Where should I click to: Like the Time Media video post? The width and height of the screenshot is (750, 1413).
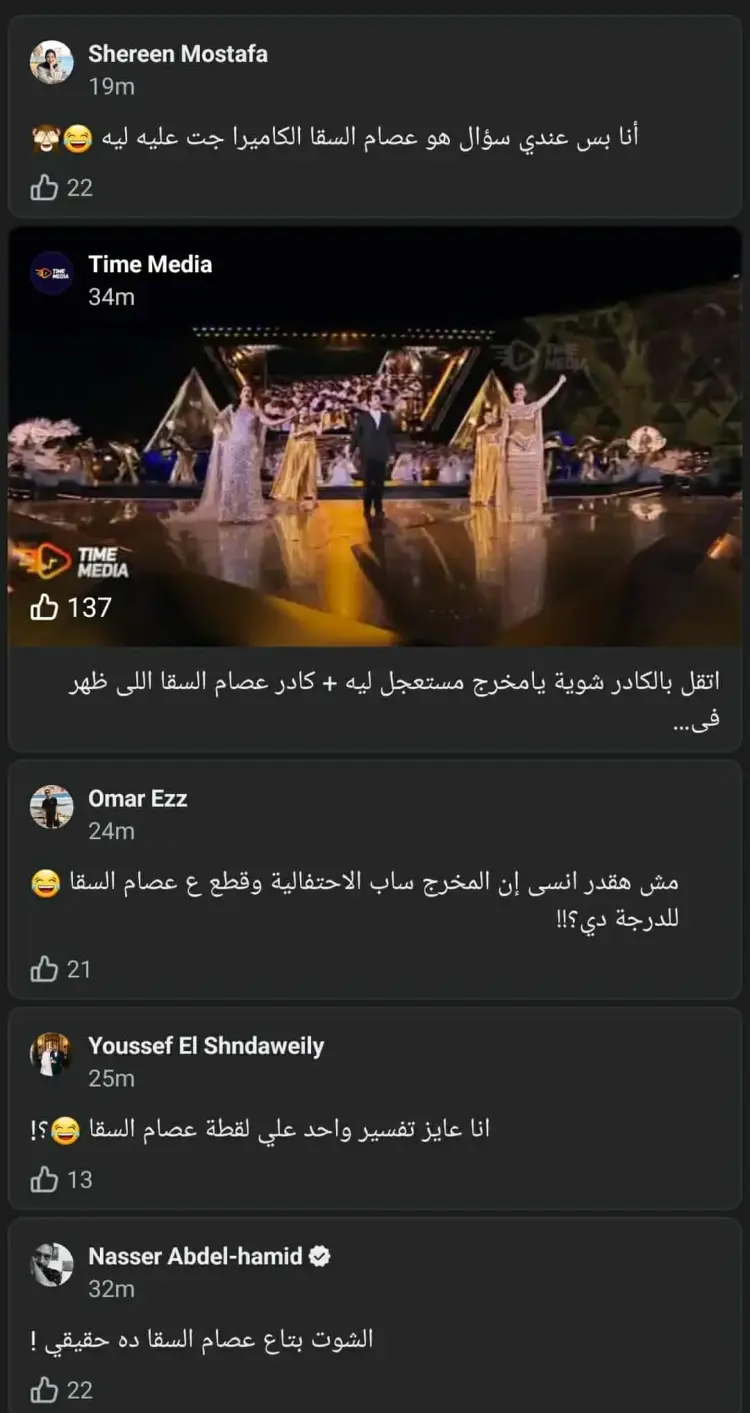44,607
